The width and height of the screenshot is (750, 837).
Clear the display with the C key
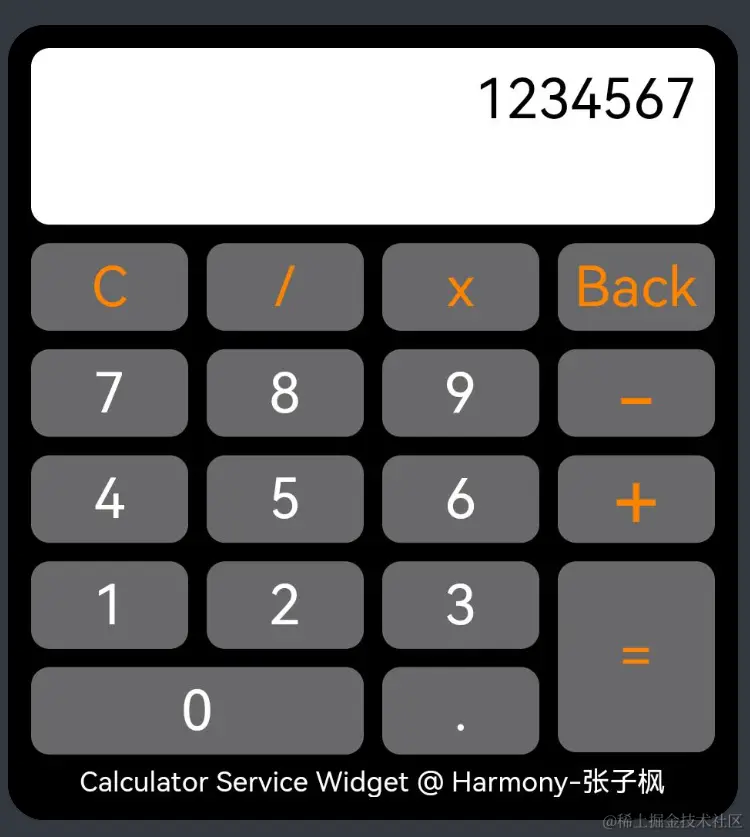click(x=109, y=287)
